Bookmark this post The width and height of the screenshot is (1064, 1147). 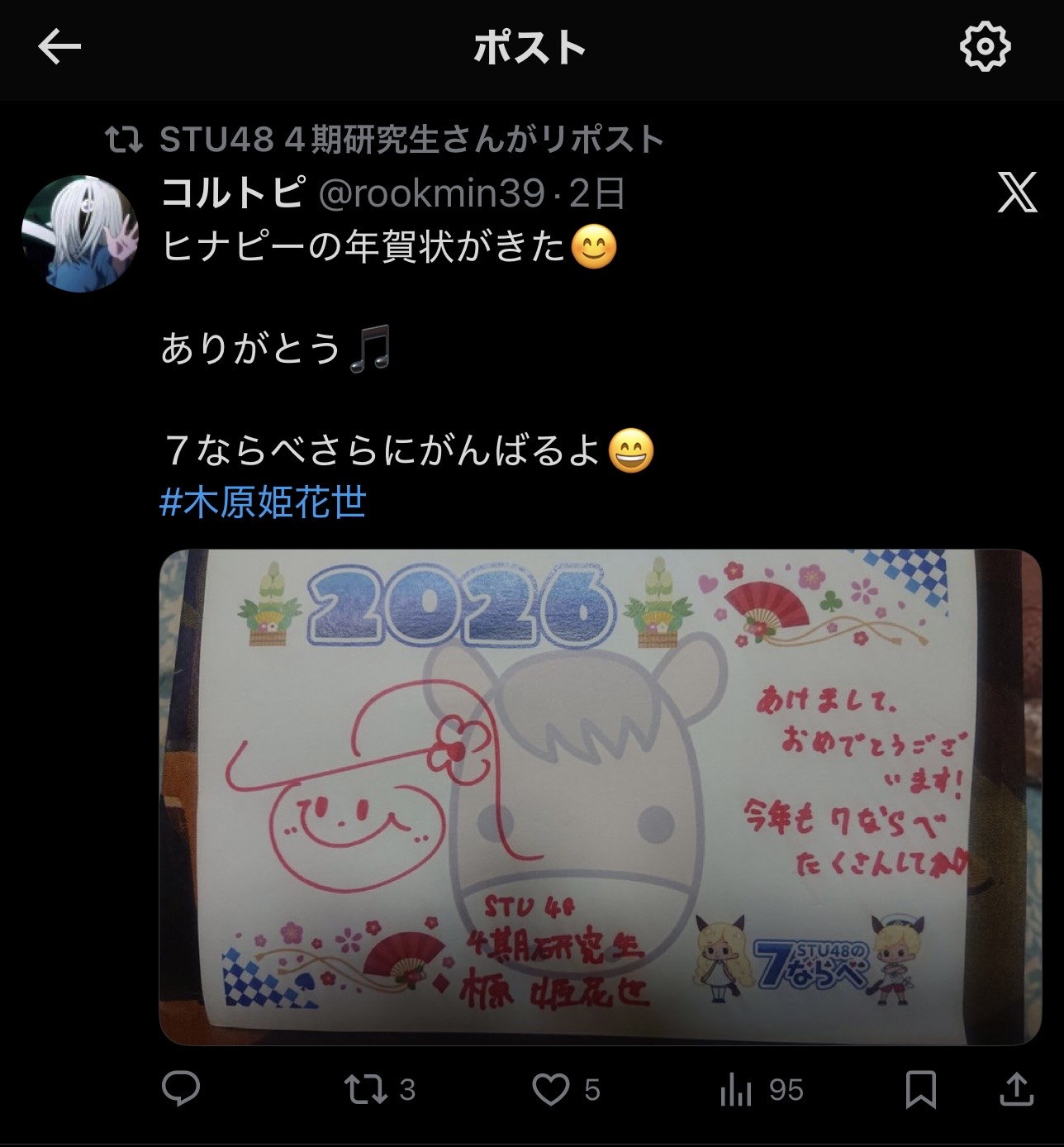pos(920,1089)
